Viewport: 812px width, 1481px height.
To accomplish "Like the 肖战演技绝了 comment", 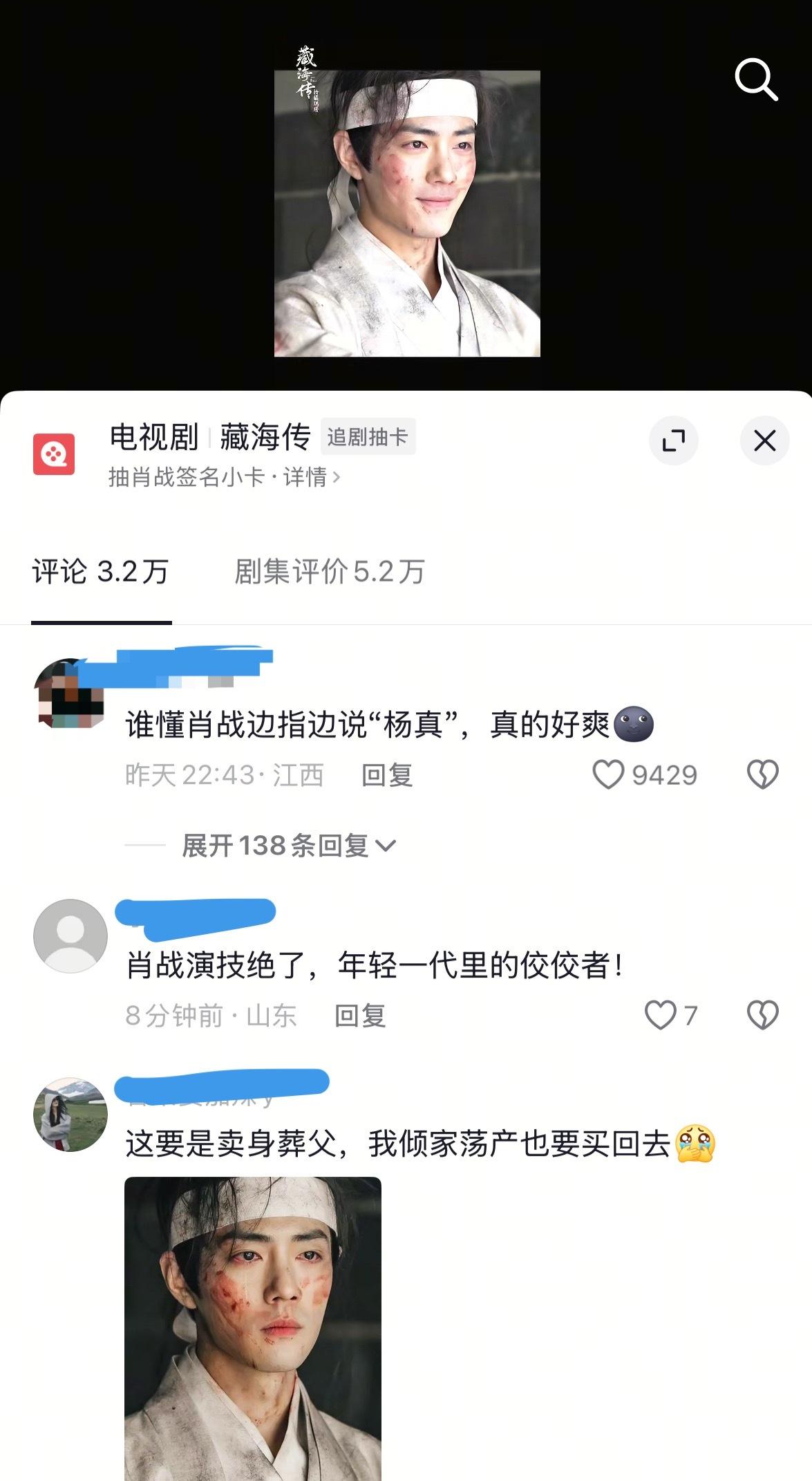I will pyautogui.click(x=661, y=1015).
